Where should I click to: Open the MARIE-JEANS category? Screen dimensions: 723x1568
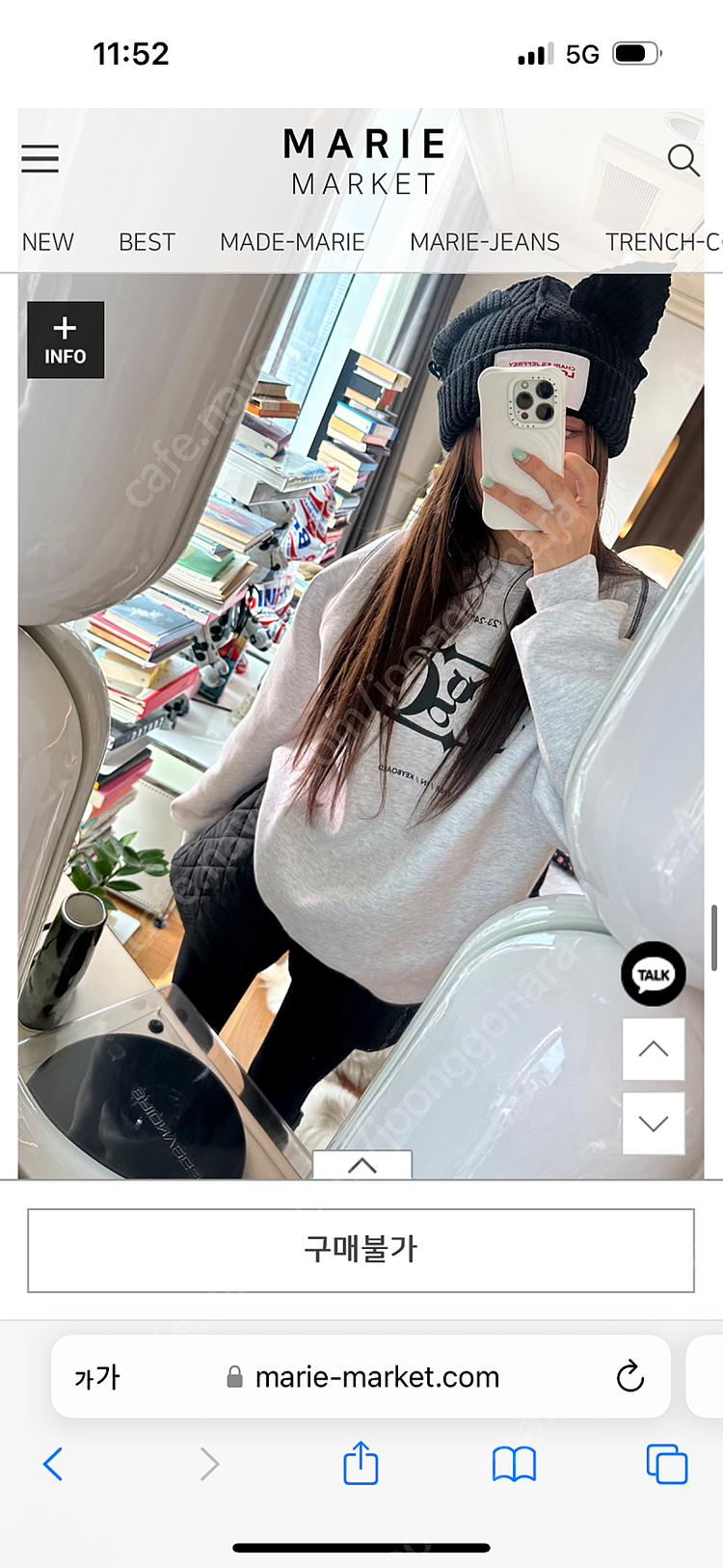[x=485, y=242]
